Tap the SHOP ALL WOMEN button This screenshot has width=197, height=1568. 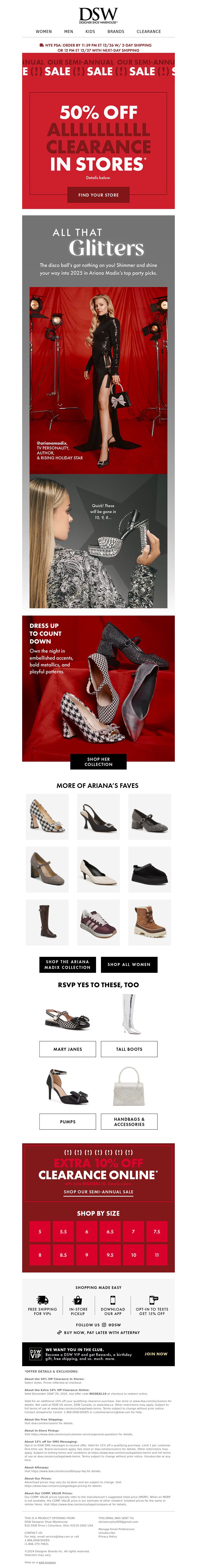(x=129, y=964)
